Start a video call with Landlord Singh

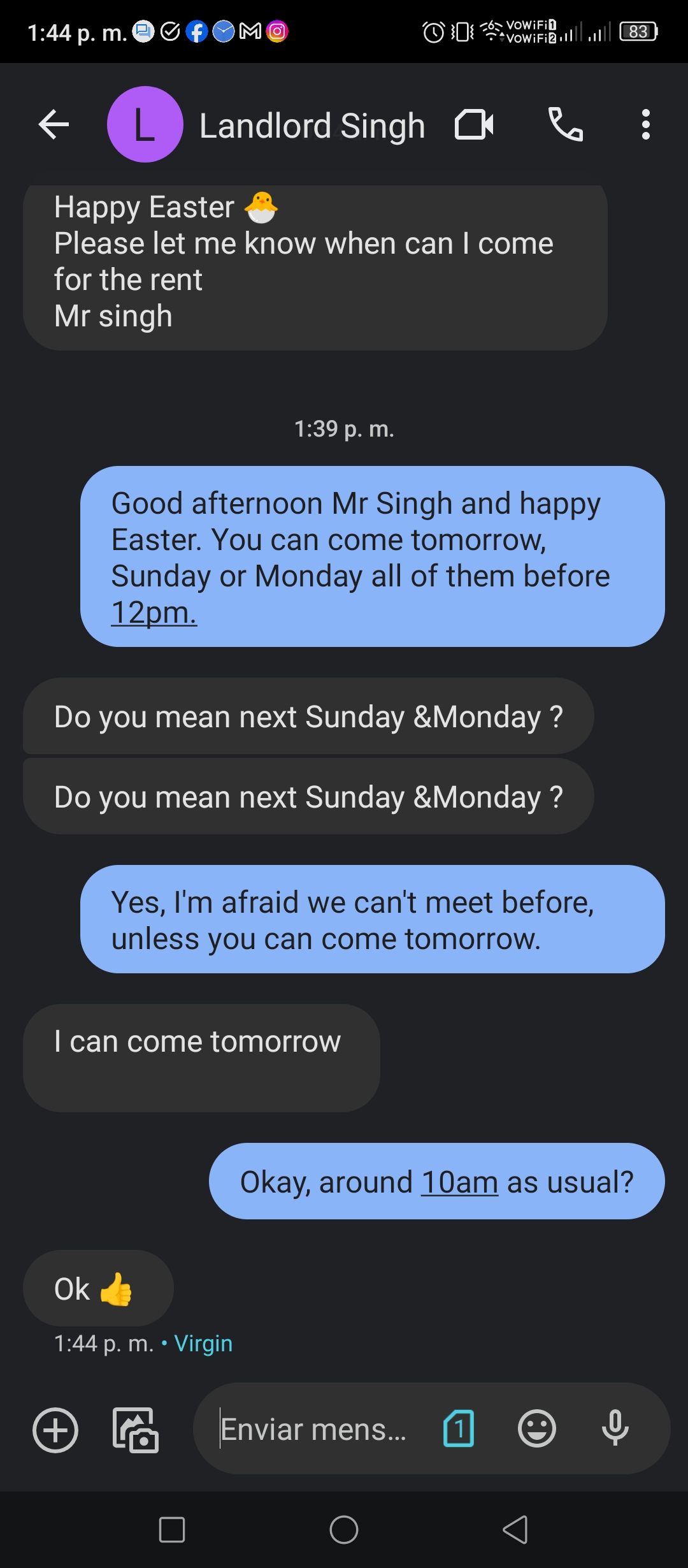tap(474, 124)
